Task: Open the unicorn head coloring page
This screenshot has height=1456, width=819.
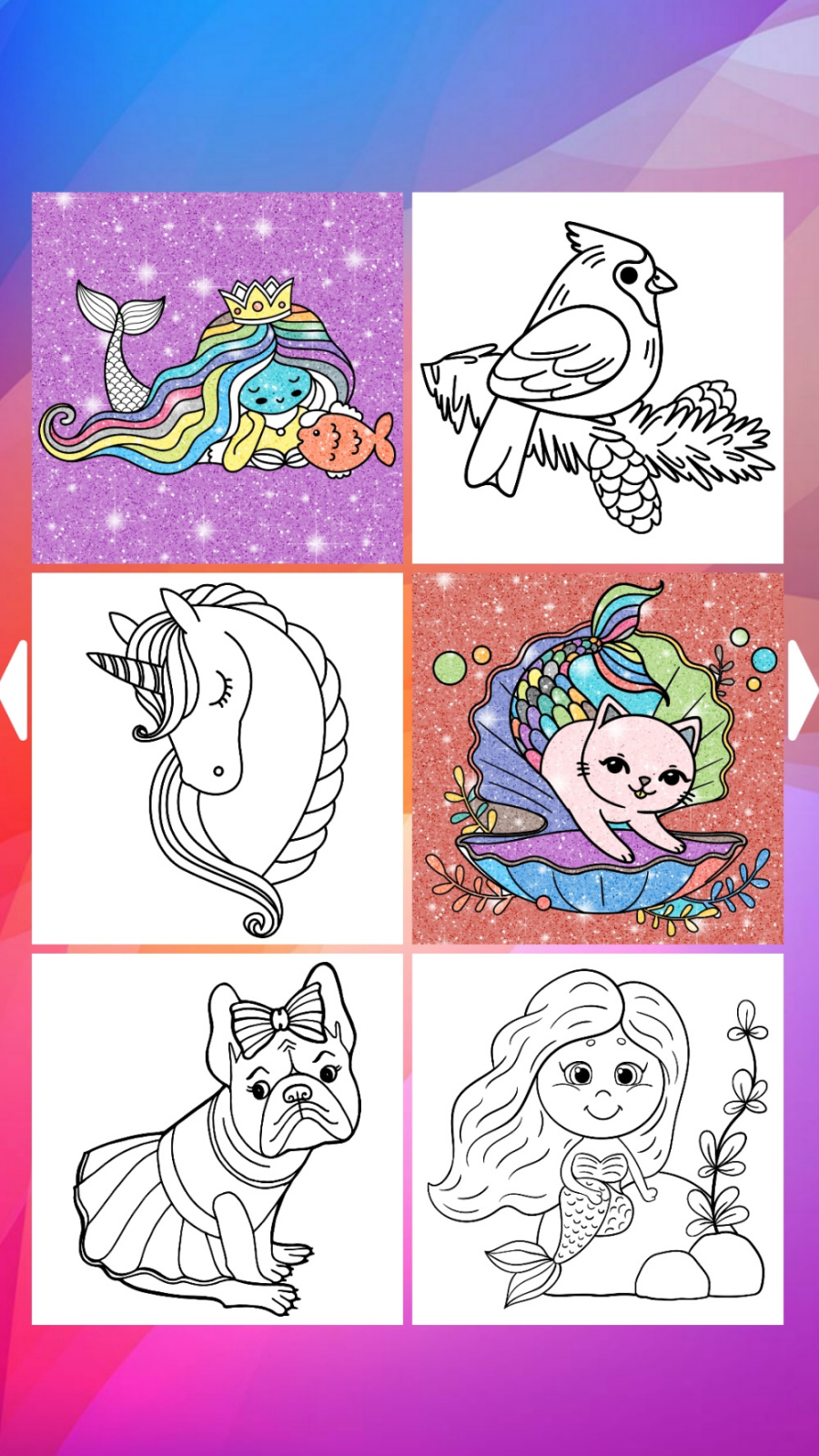Action: [x=217, y=758]
